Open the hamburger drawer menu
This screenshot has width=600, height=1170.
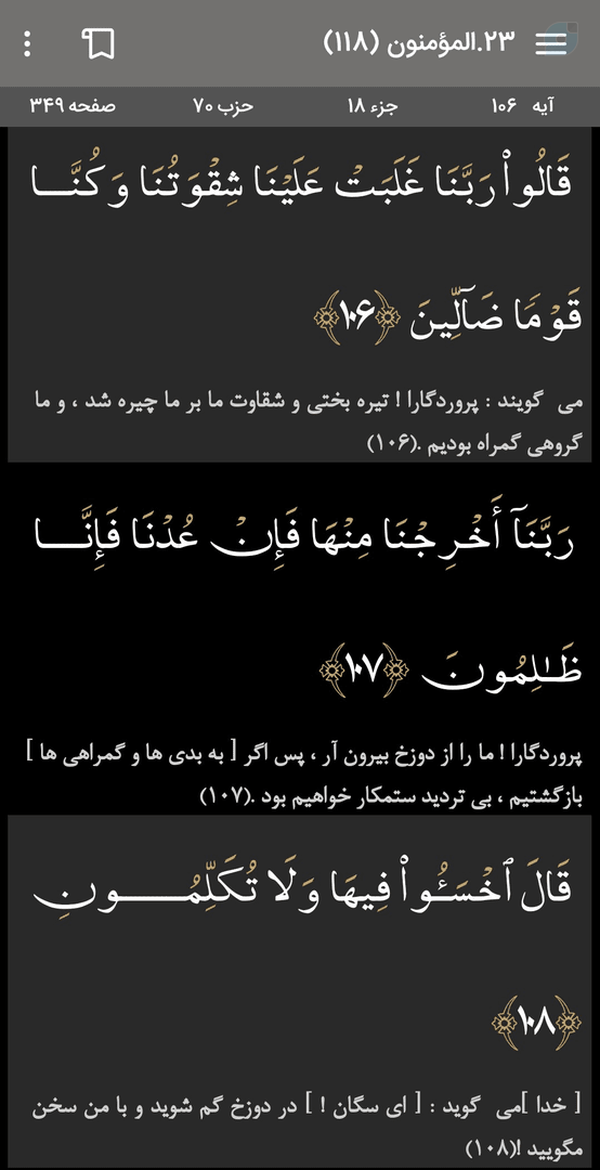551,44
